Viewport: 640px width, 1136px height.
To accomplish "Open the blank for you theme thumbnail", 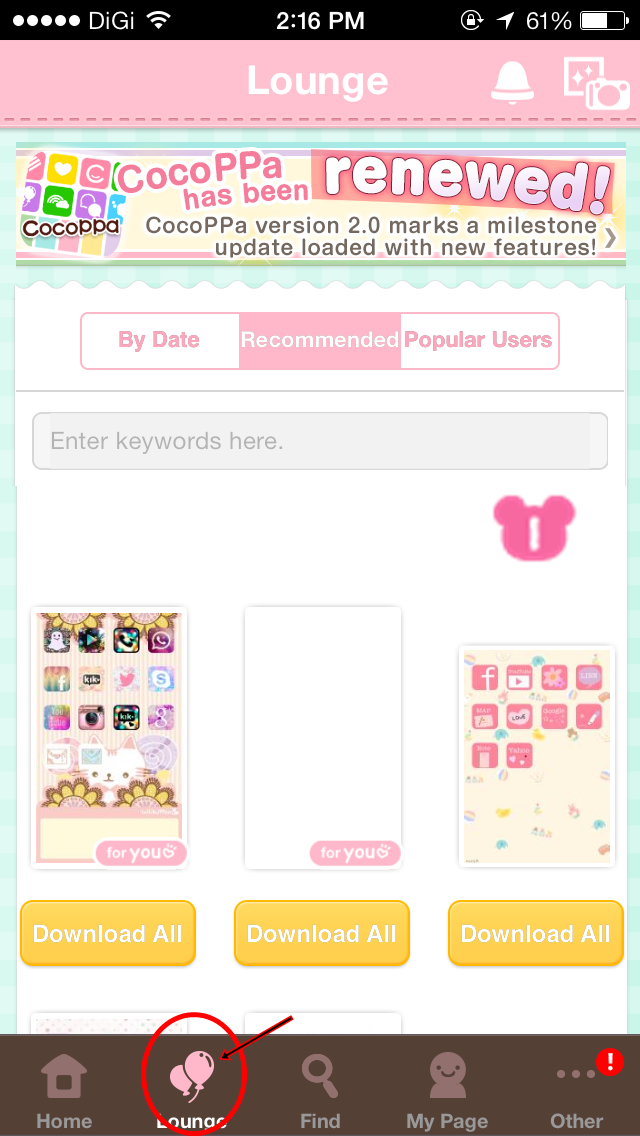I will coord(323,738).
